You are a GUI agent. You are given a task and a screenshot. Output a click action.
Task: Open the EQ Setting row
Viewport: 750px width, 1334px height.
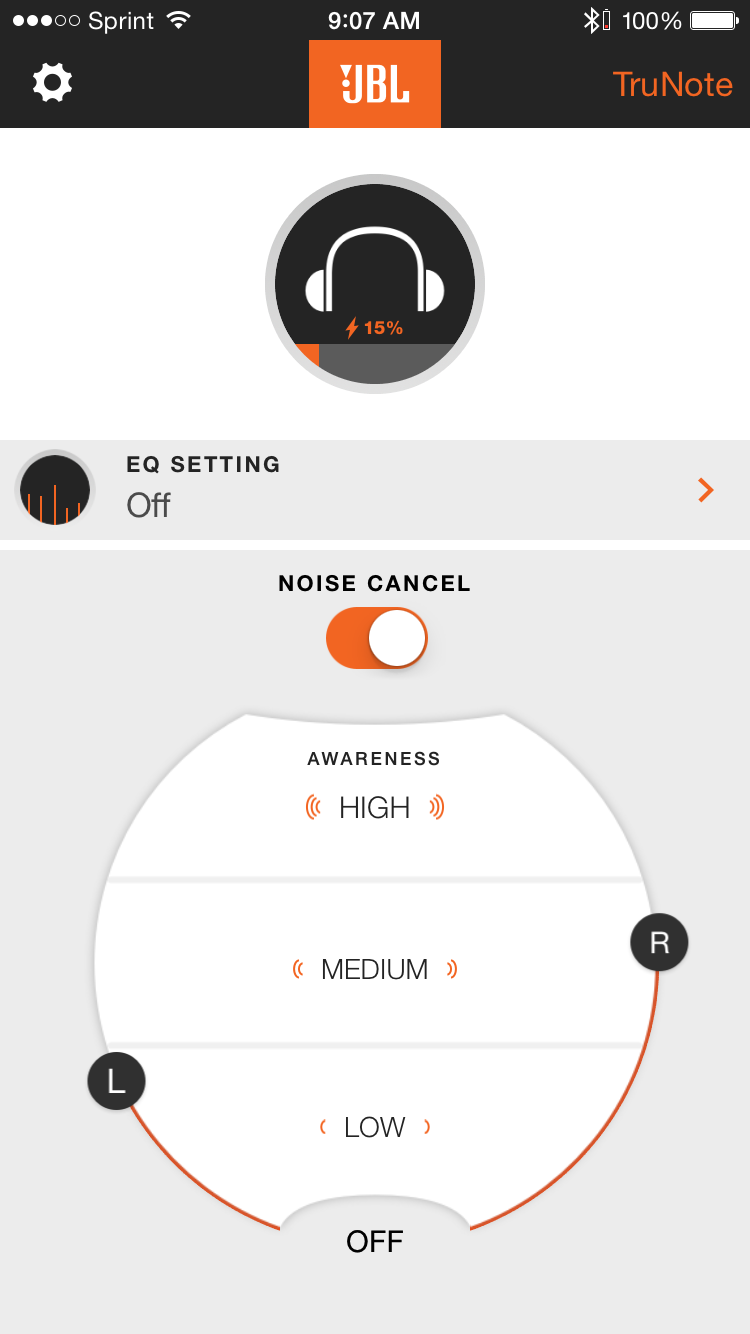coord(375,490)
